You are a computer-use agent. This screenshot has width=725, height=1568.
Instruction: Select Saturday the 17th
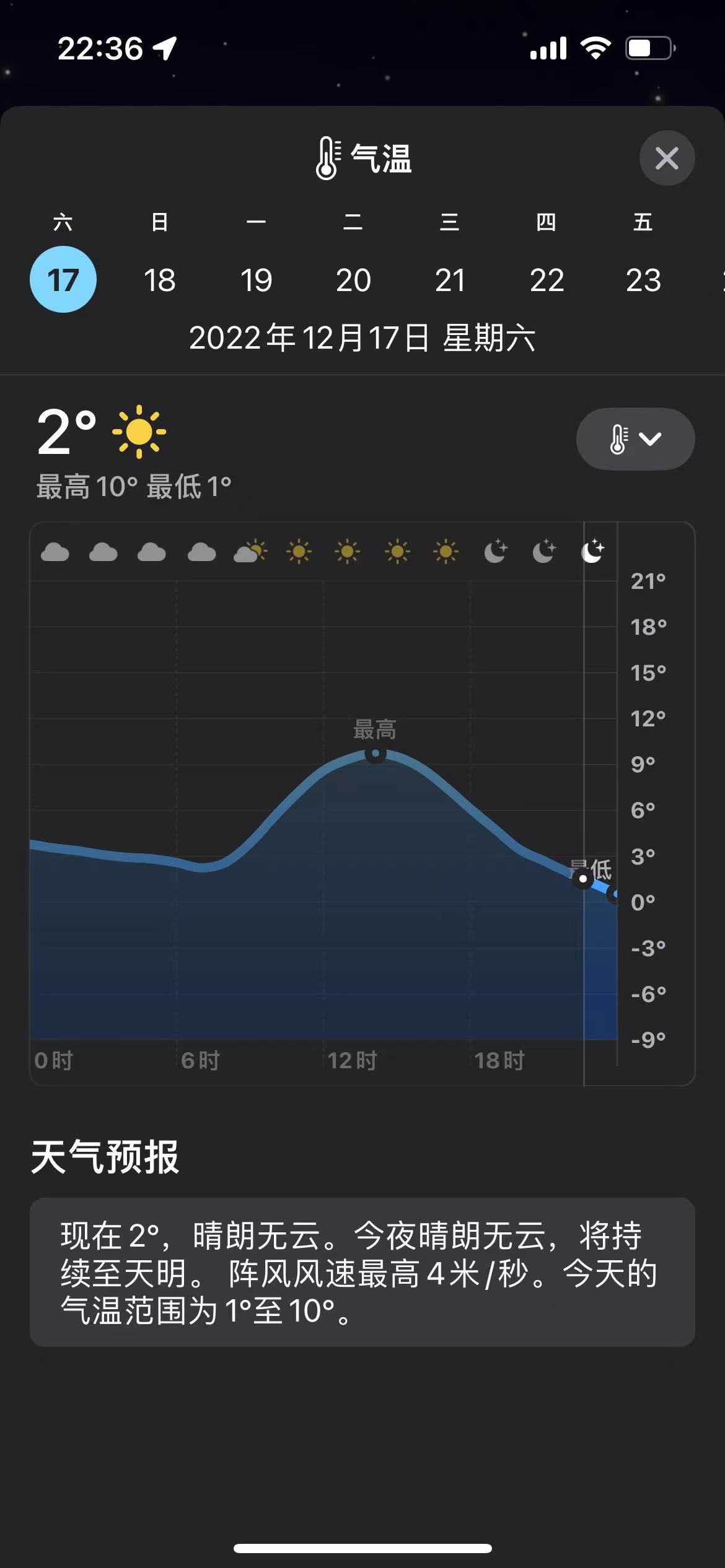pos(63,280)
